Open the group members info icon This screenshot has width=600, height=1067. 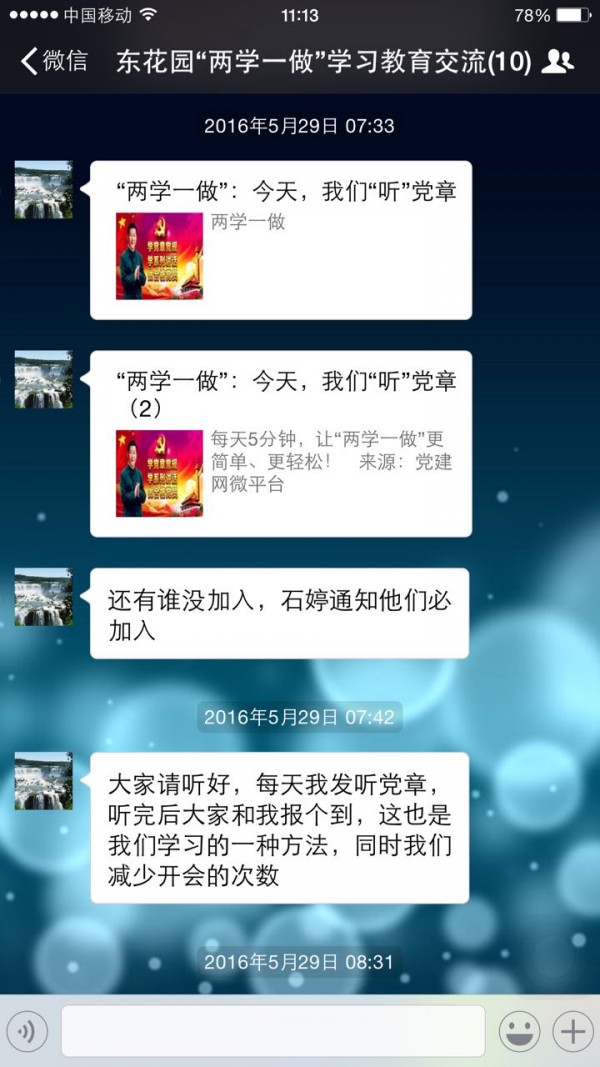557,61
